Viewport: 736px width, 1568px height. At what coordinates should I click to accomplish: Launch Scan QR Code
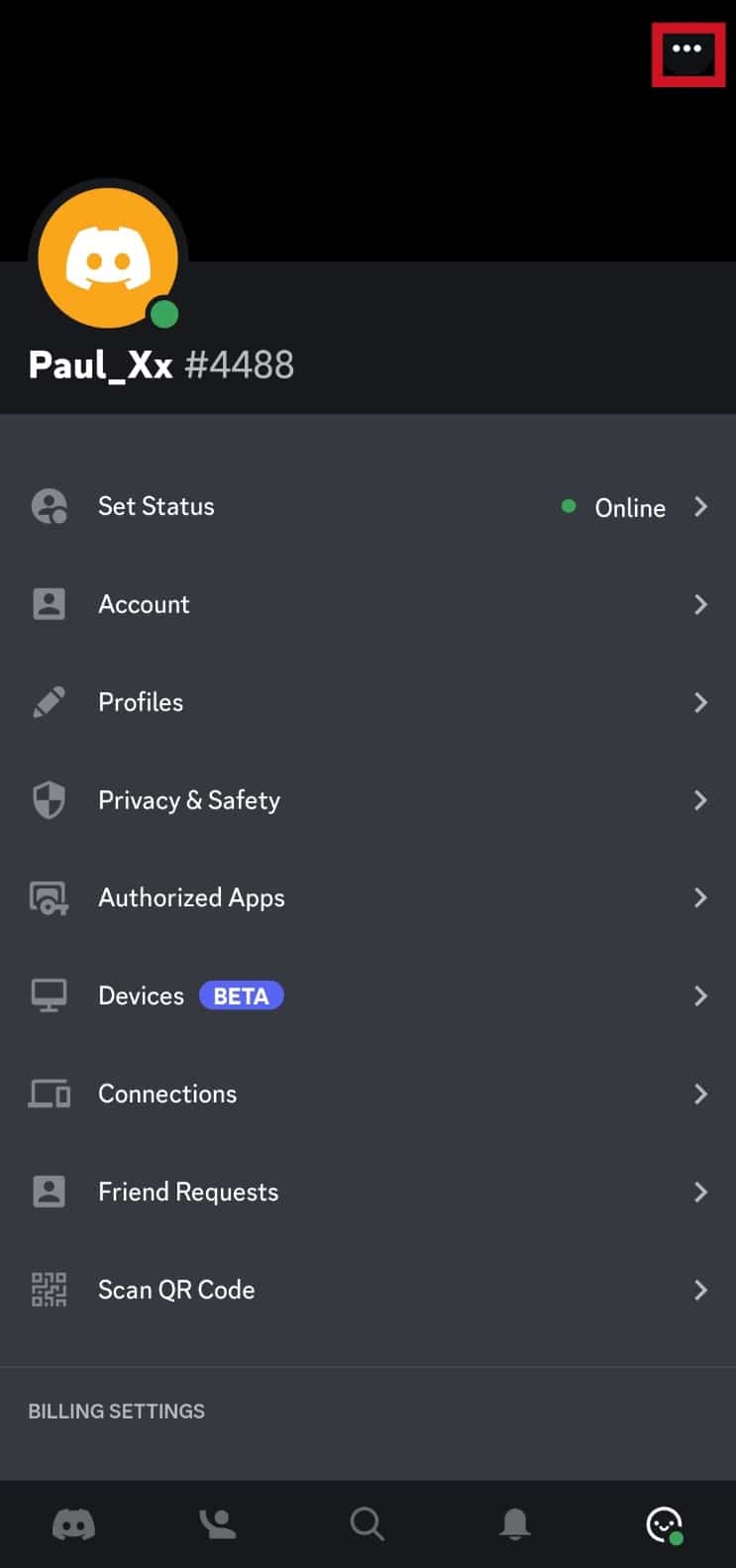point(368,1290)
